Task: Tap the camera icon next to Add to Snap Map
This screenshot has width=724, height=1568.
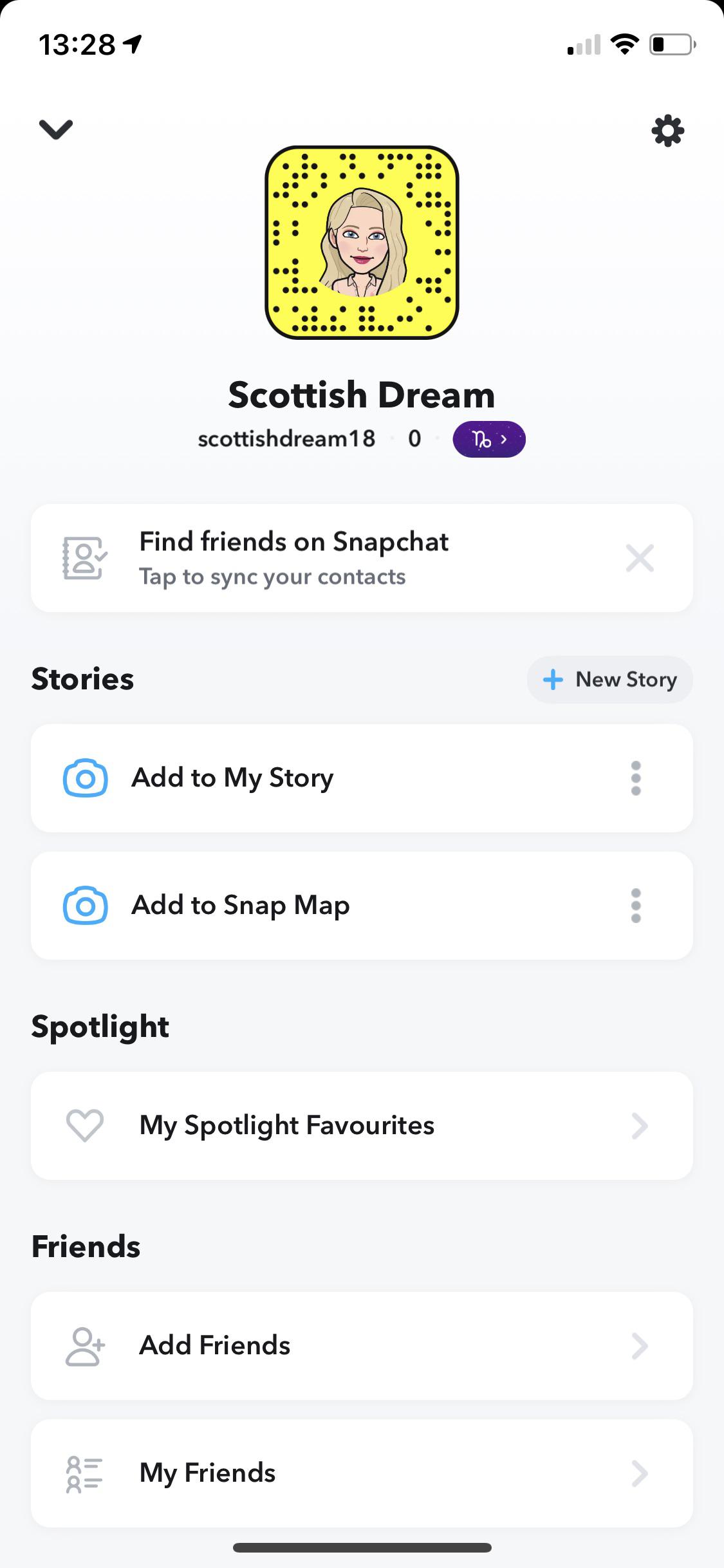Action: pos(86,904)
